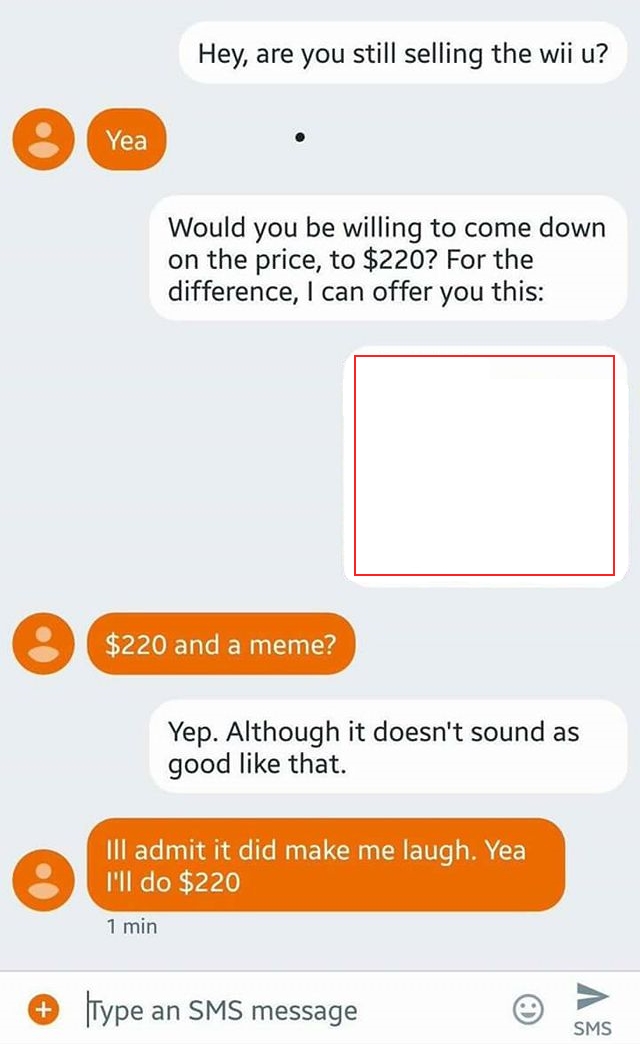Open the image sent in the chat
Image resolution: width=640 pixels, height=1045 pixels.
coord(485,465)
